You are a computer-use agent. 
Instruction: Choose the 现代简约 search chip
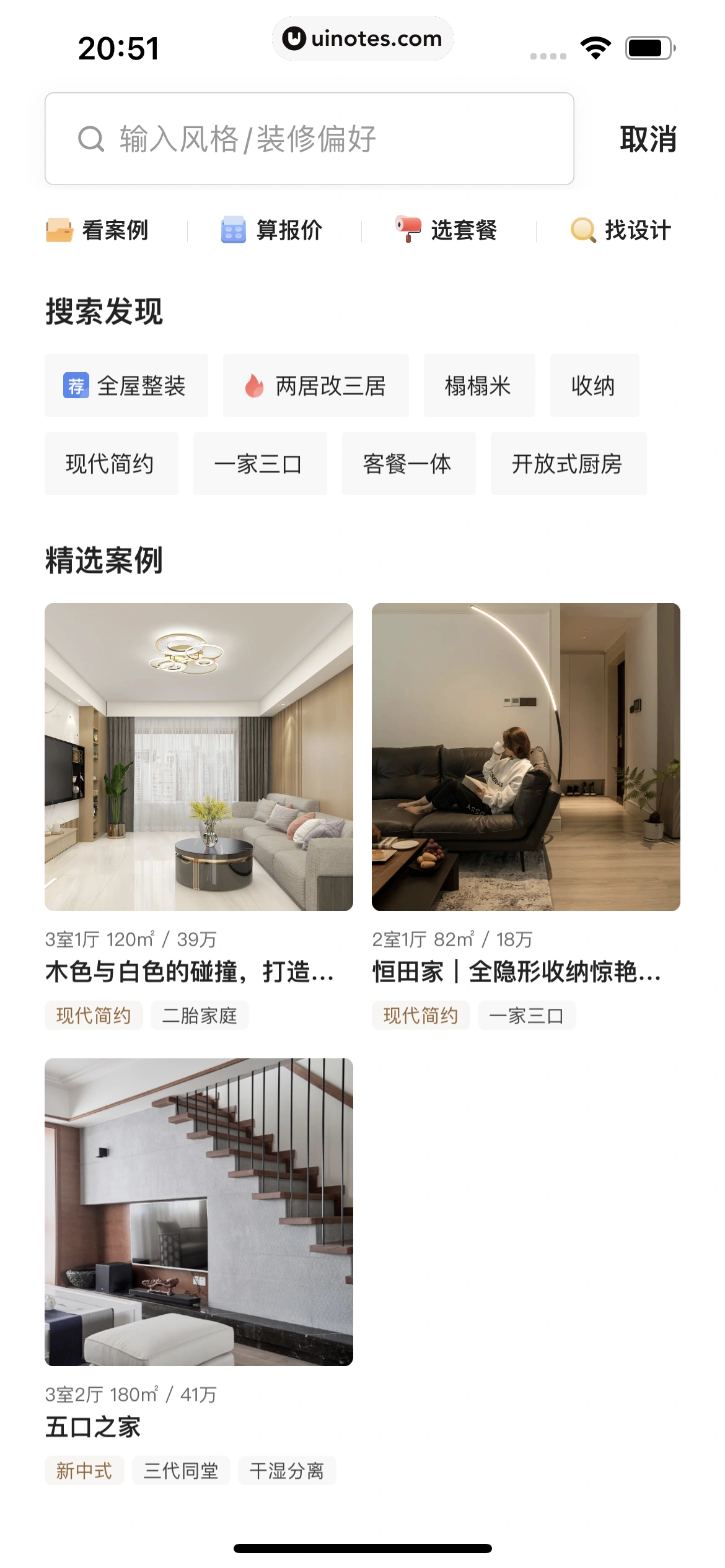(x=111, y=464)
